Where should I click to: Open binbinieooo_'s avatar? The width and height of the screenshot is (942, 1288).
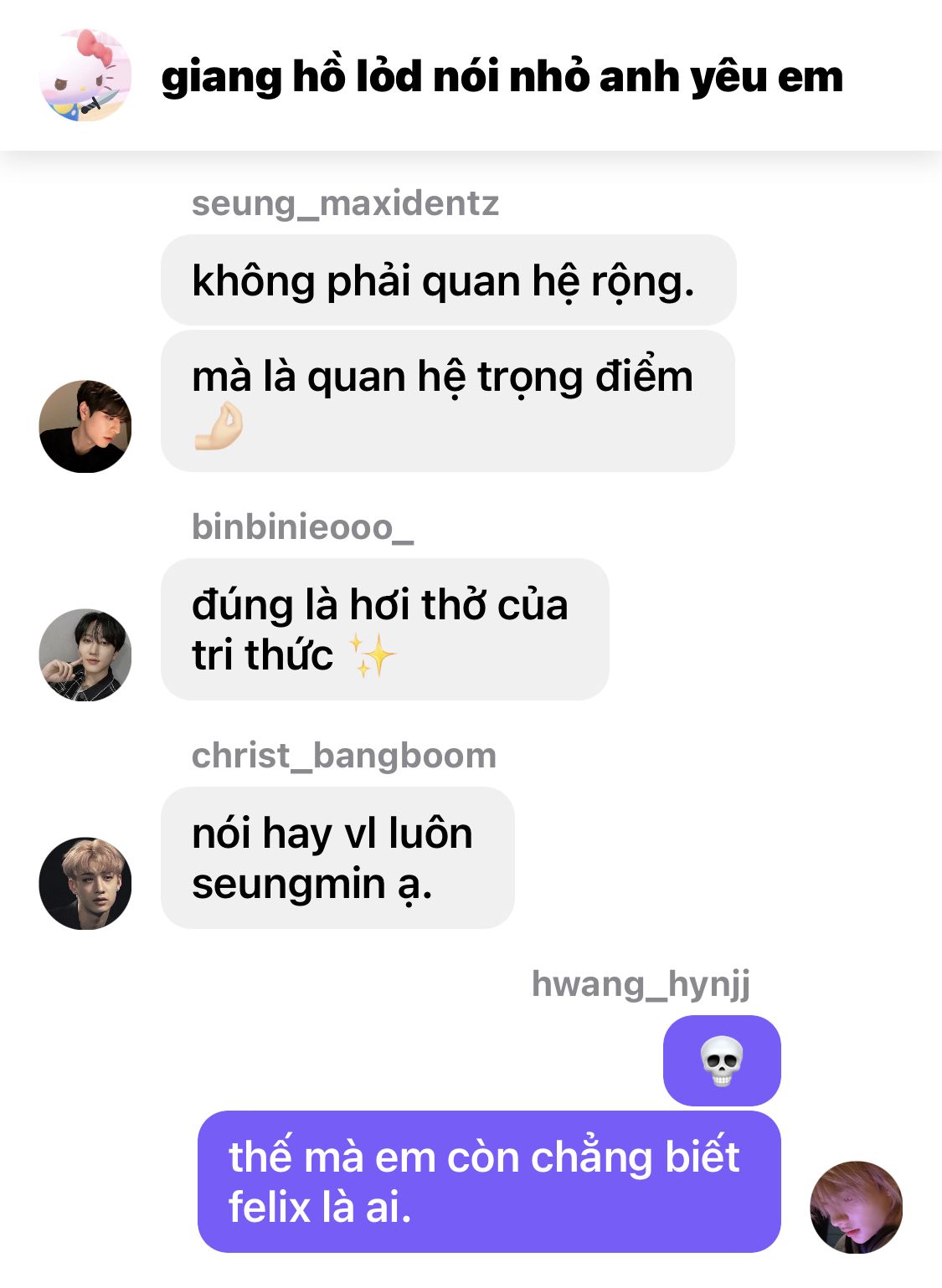pyautogui.click(x=85, y=654)
